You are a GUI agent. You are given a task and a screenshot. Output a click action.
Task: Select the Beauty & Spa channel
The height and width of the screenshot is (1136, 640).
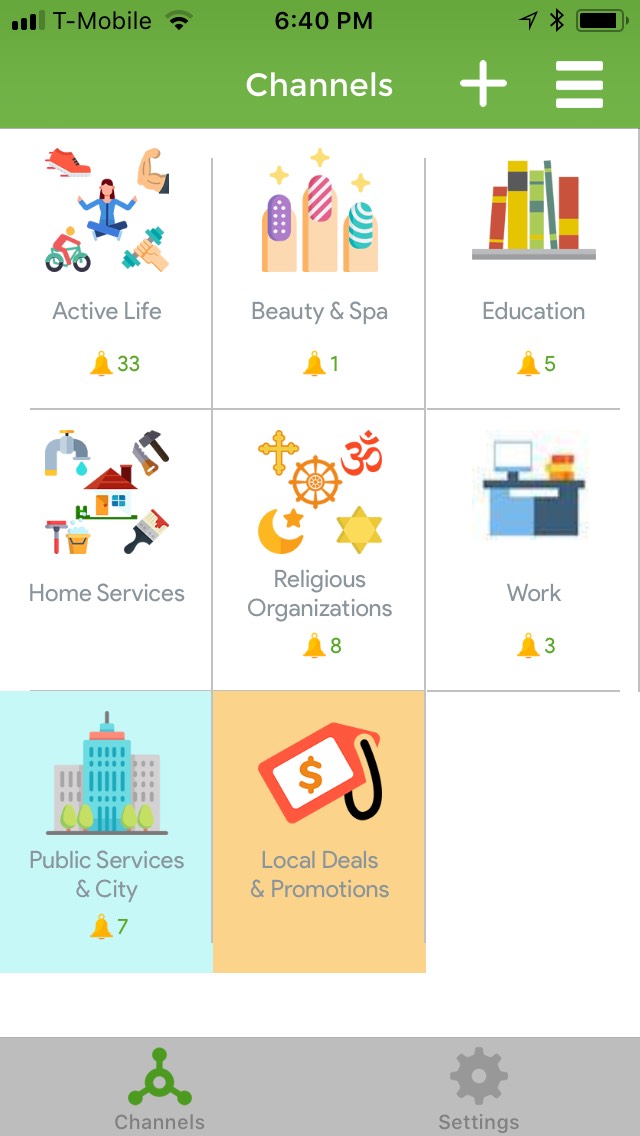click(319, 269)
